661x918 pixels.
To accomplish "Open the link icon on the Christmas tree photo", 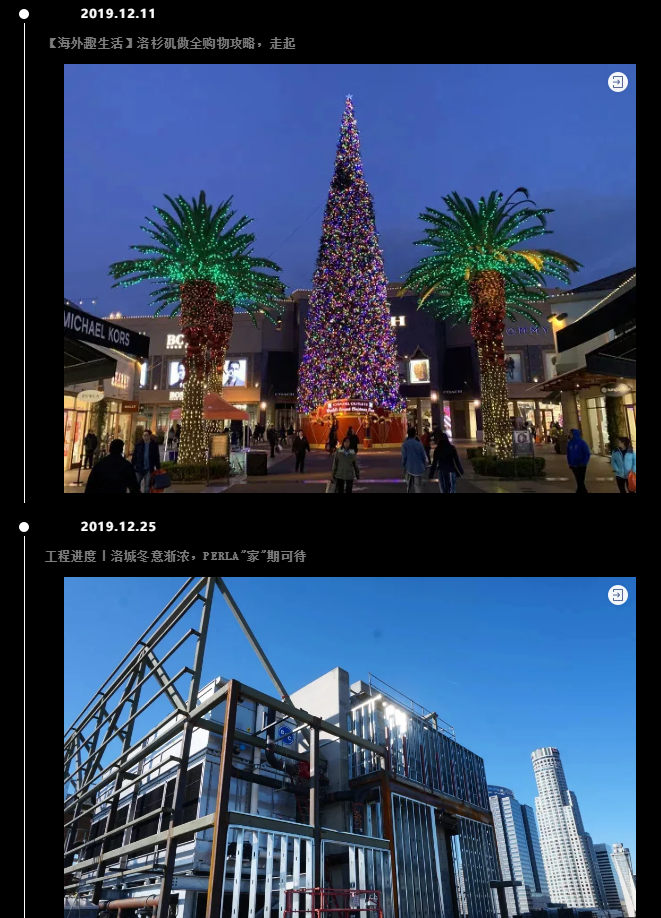I will click(618, 82).
